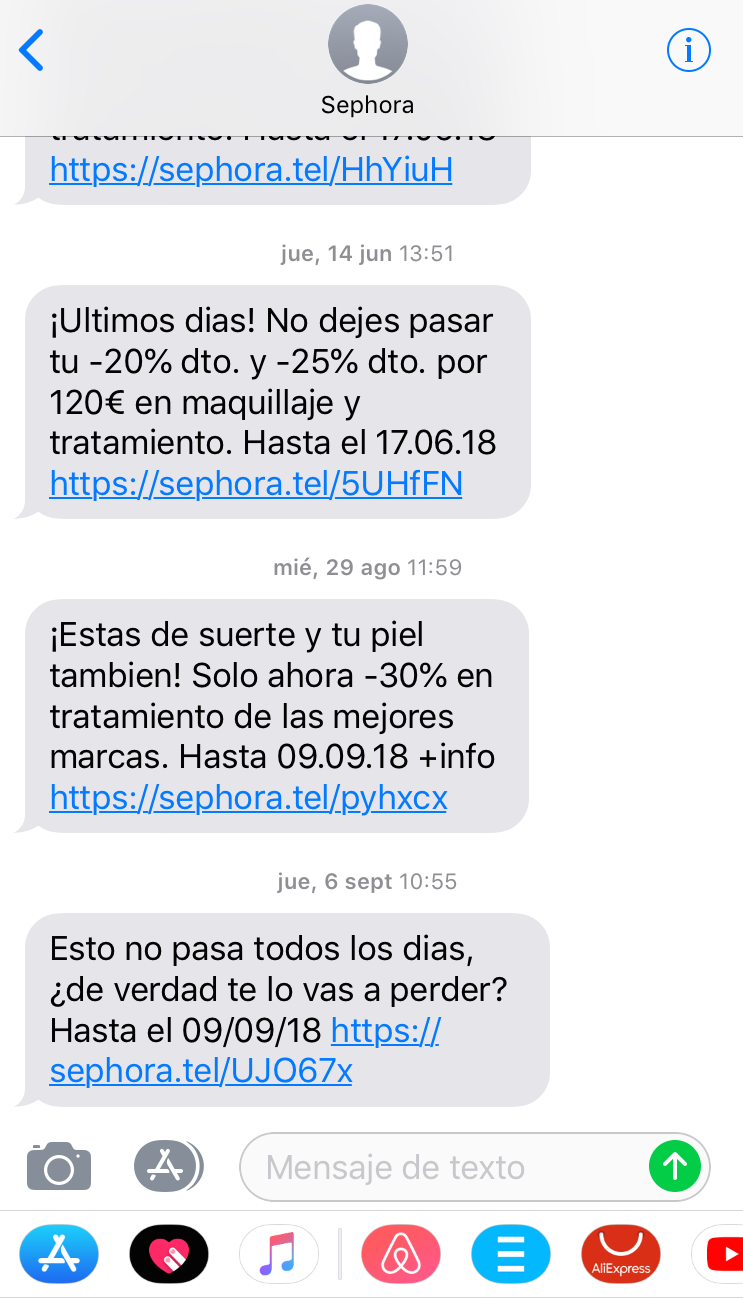
Task: Open the Apple Music app icon
Action: click(278, 1254)
